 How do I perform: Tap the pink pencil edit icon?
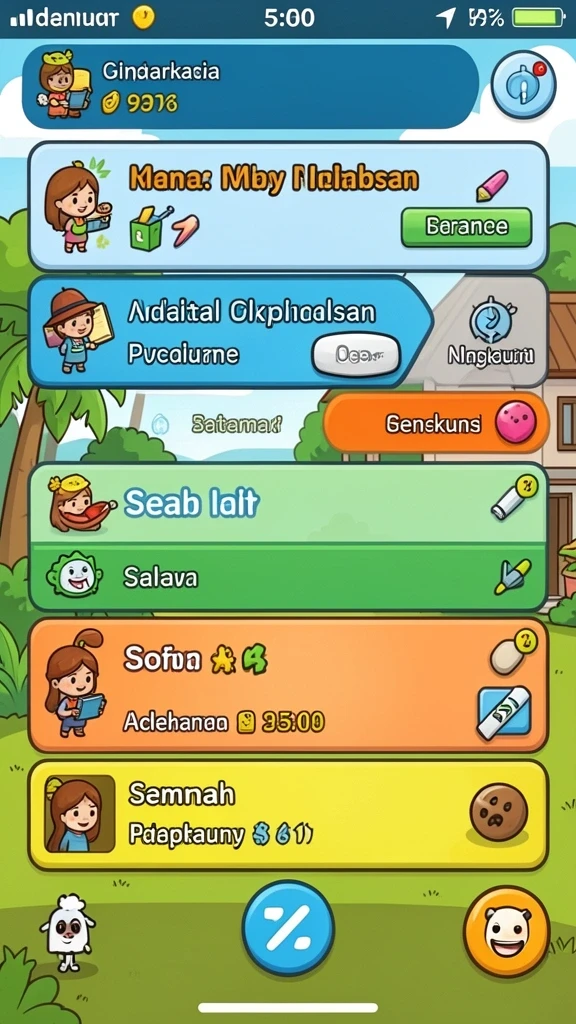pos(494,185)
